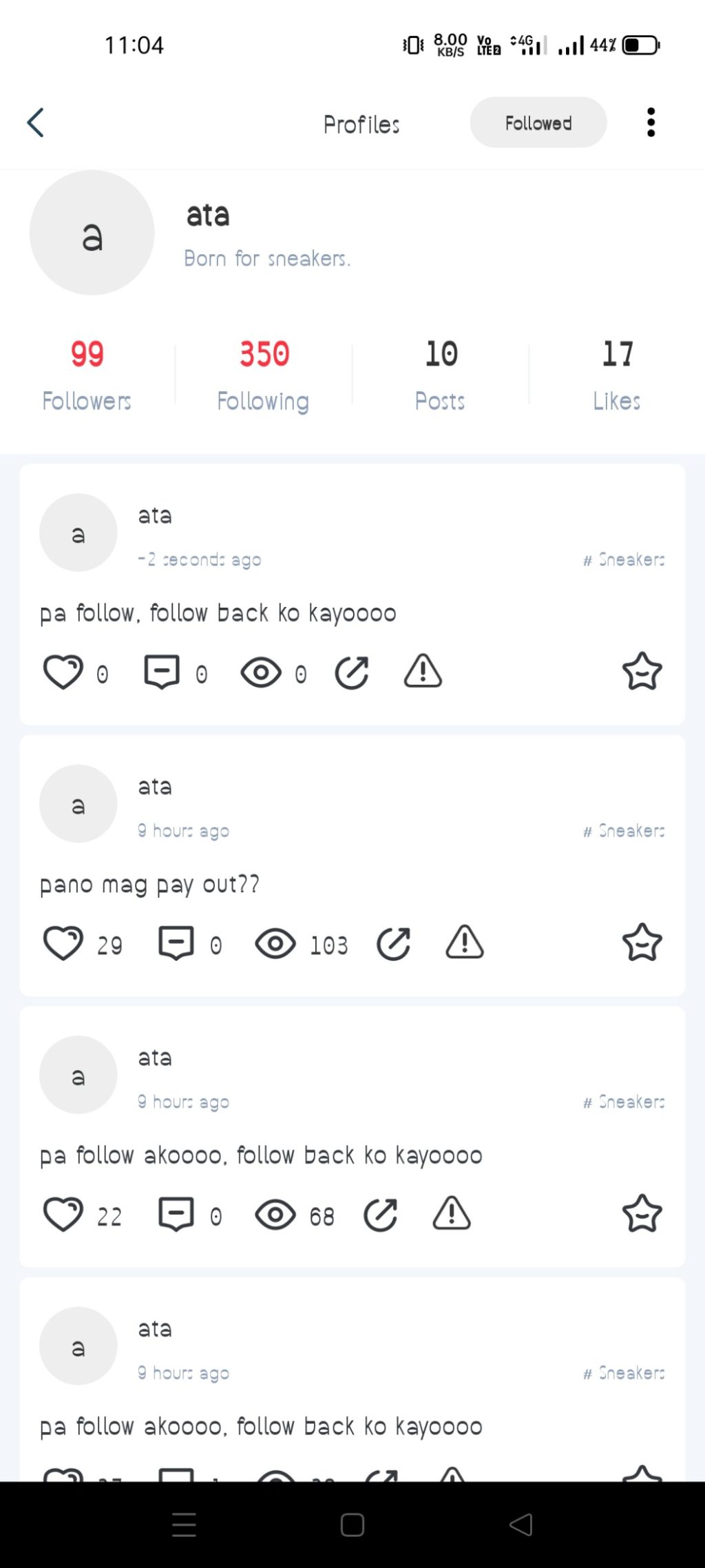This screenshot has height=1568, width=705.
Task: Like the "pa follow, follow back ko kayoooo" post
Action: [x=63, y=672]
